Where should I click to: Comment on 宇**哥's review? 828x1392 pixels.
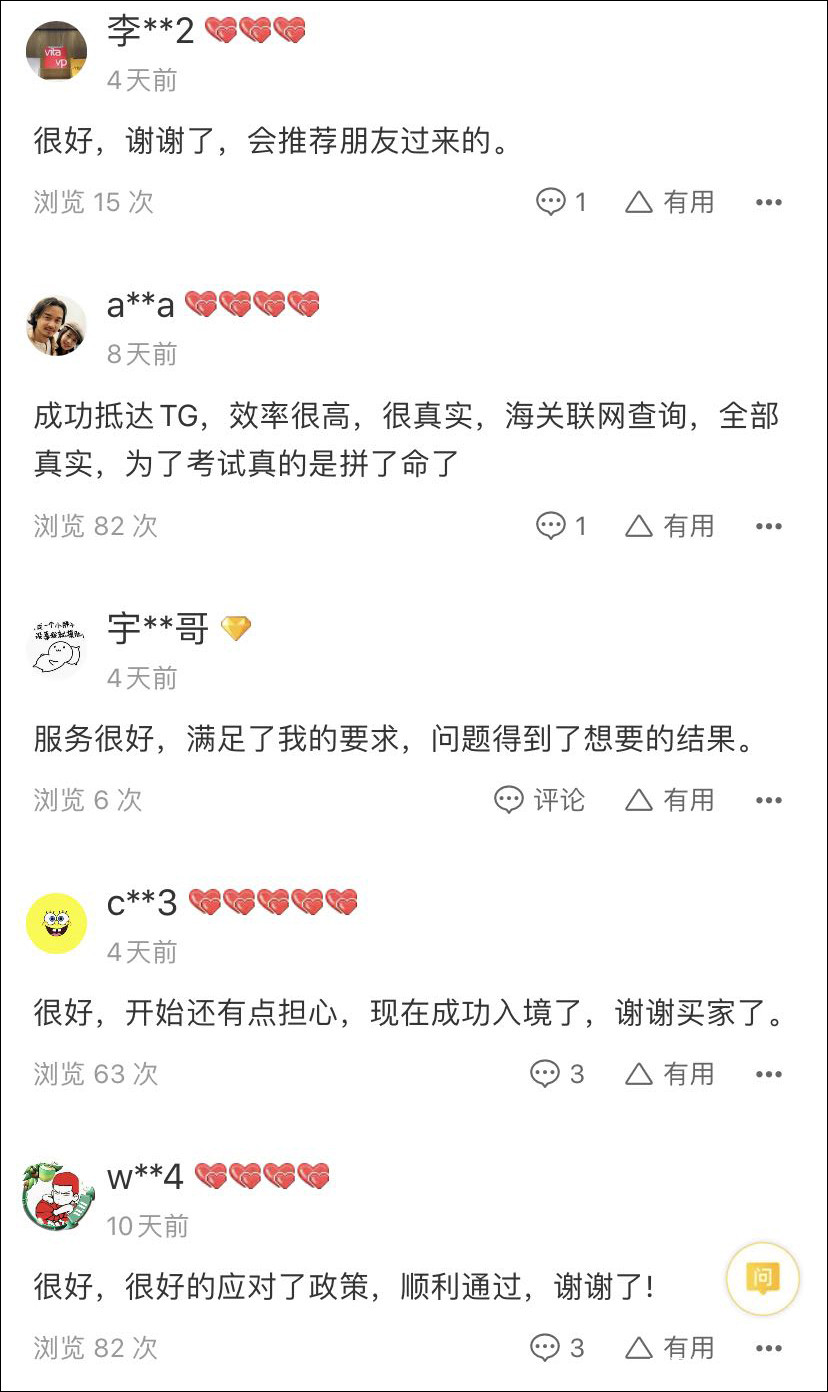(x=540, y=800)
